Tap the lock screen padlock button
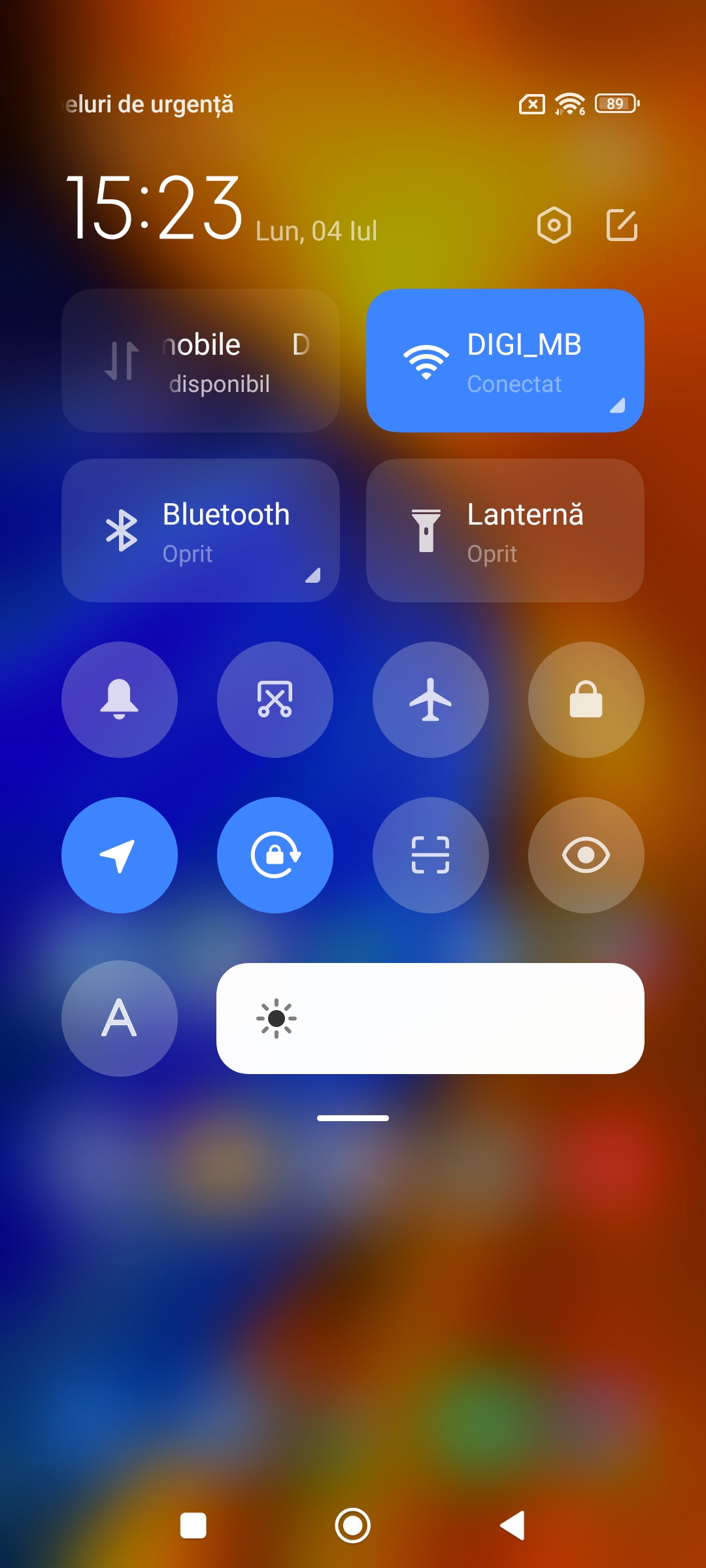 coord(586,700)
